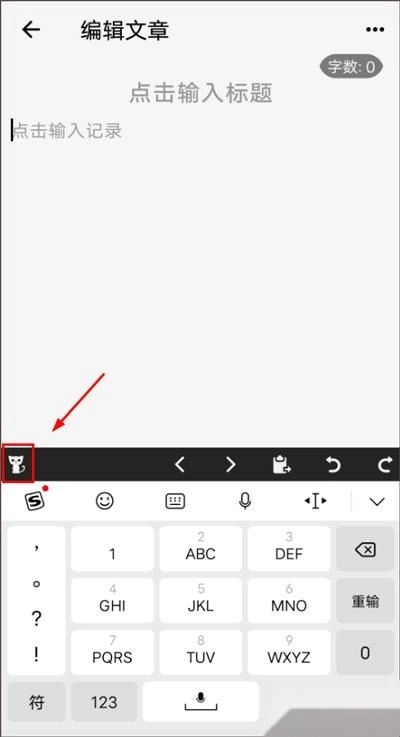
Task: Tap the 重输 key
Action: [x=365, y=601]
